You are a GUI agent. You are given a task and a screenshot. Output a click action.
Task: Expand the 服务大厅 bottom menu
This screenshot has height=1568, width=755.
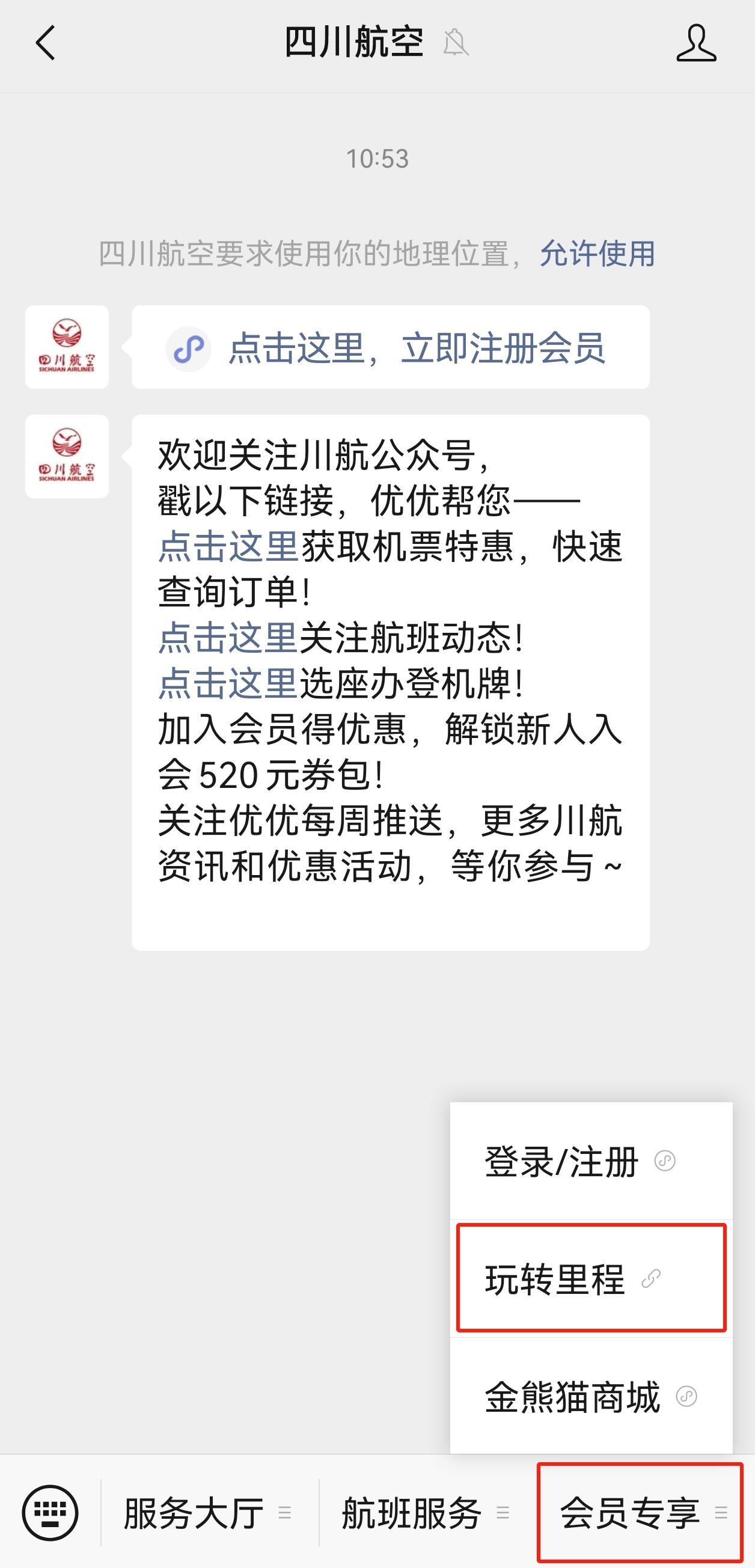[207, 1513]
